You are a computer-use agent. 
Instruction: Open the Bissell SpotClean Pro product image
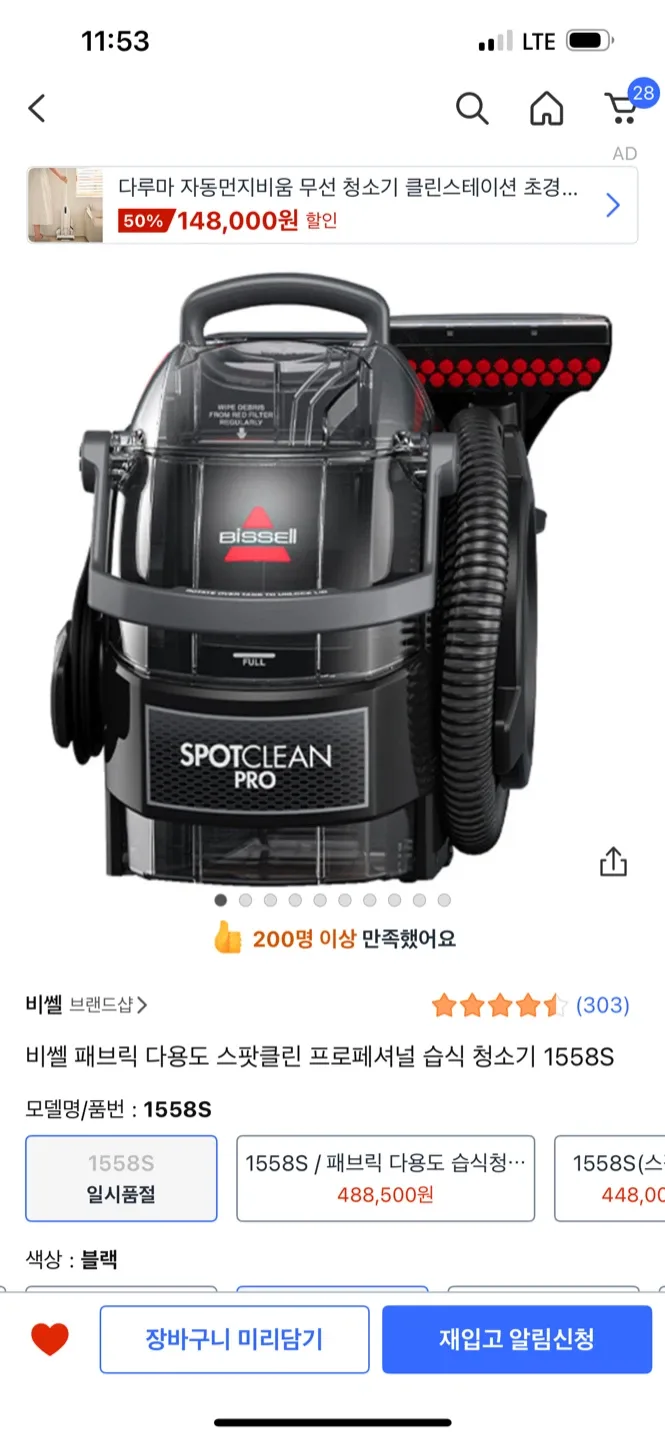tap(330, 570)
